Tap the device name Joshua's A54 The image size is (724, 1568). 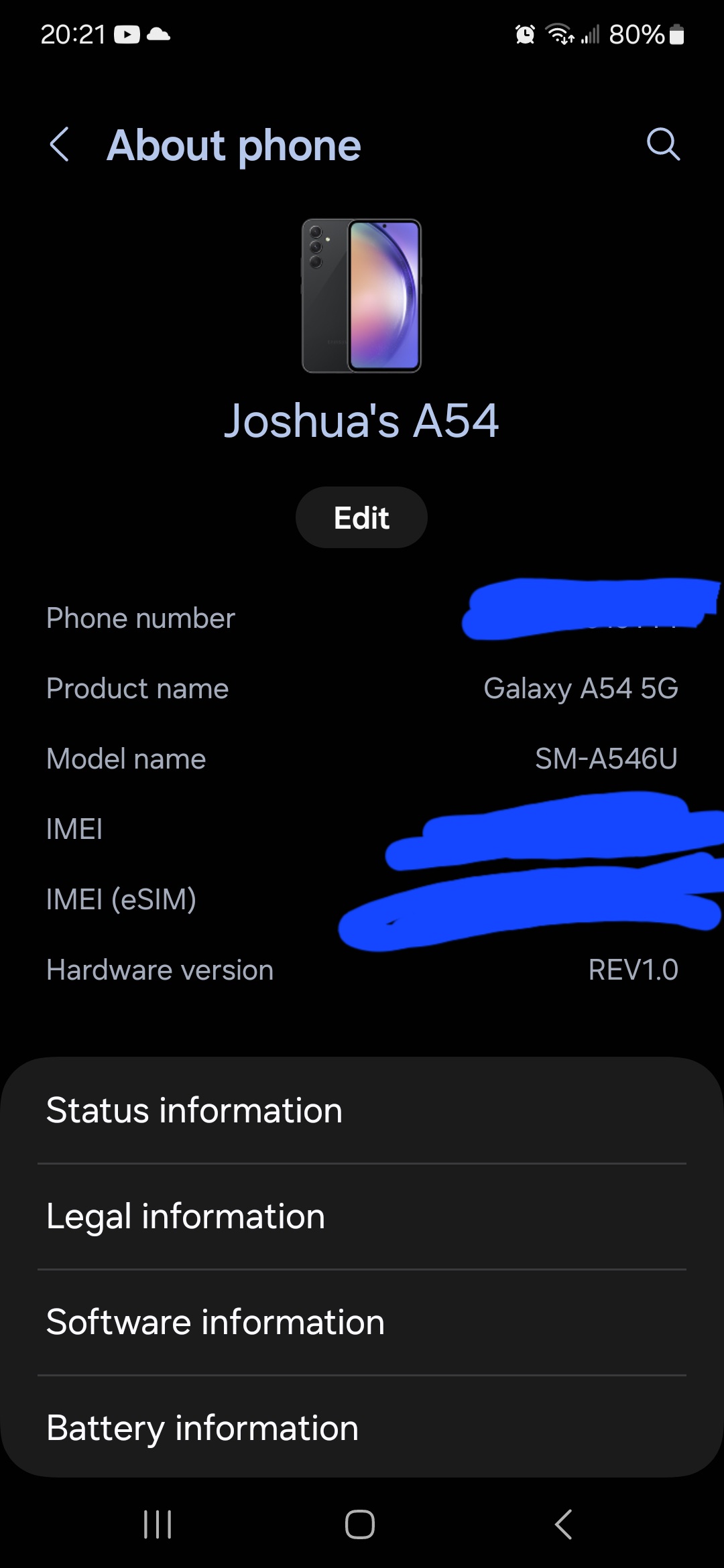[x=361, y=421]
